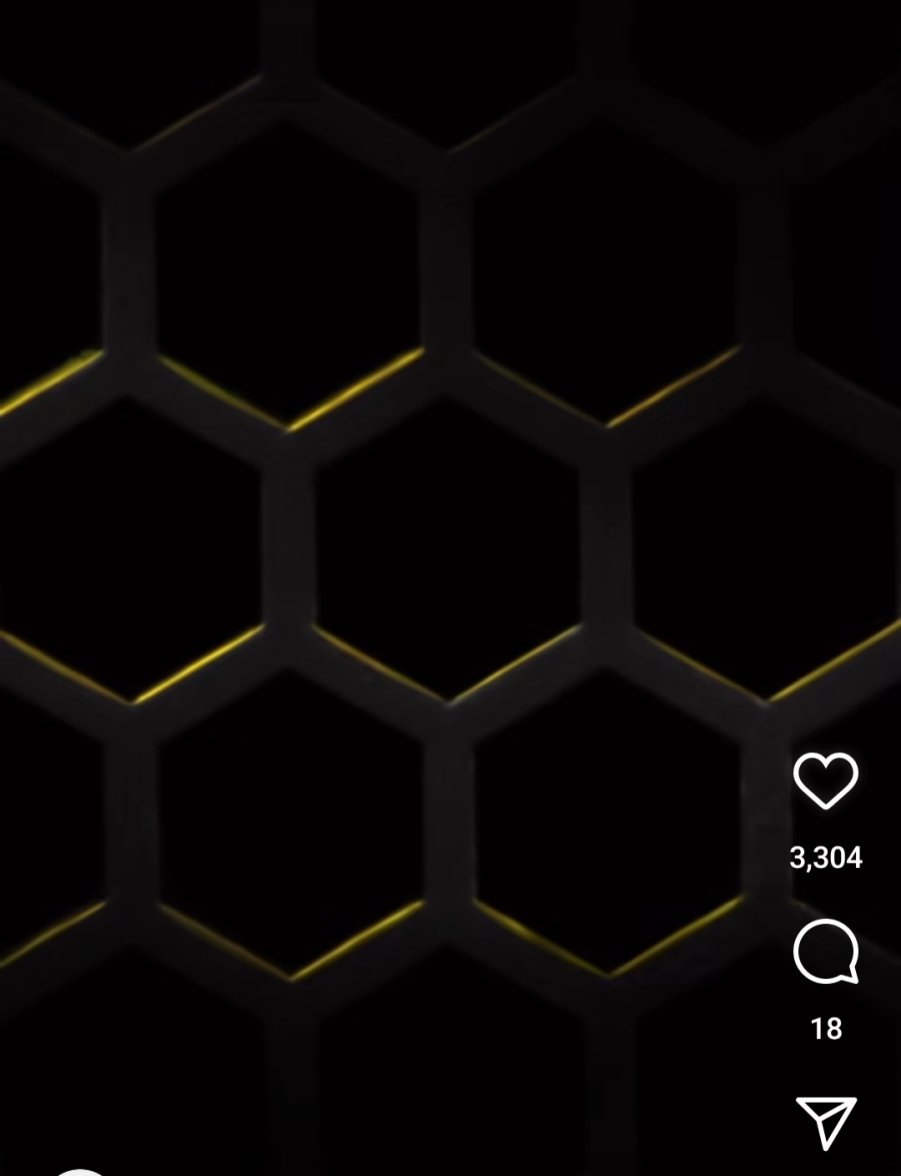
Task: Tap the like counter showing 3,304
Action: tap(826, 856)
